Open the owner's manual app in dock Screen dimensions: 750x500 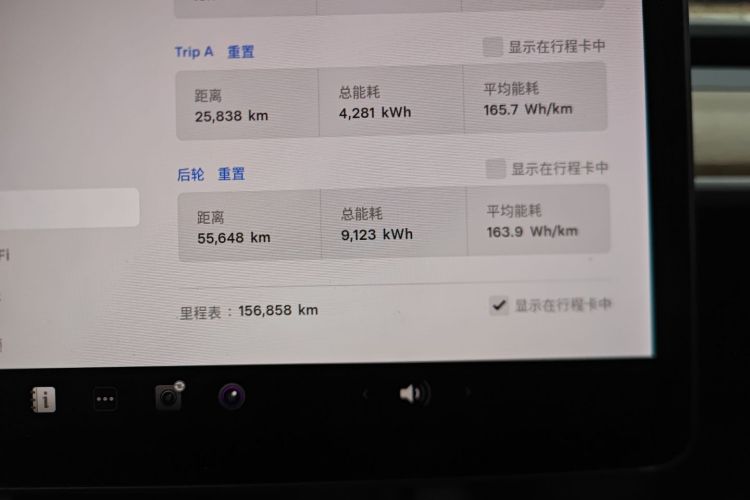(42, 399)
